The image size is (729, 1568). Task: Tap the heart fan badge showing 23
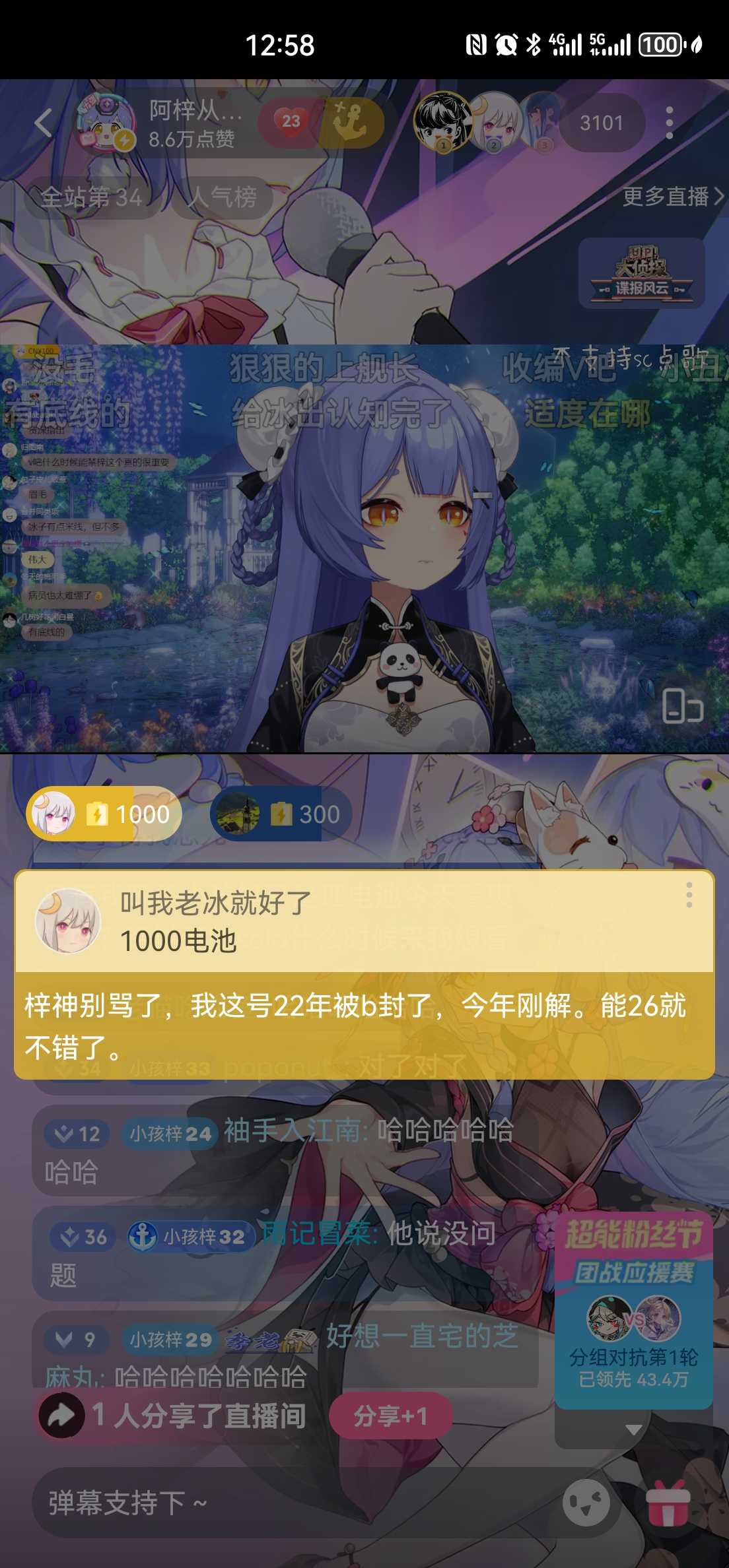tap(291, 121)
